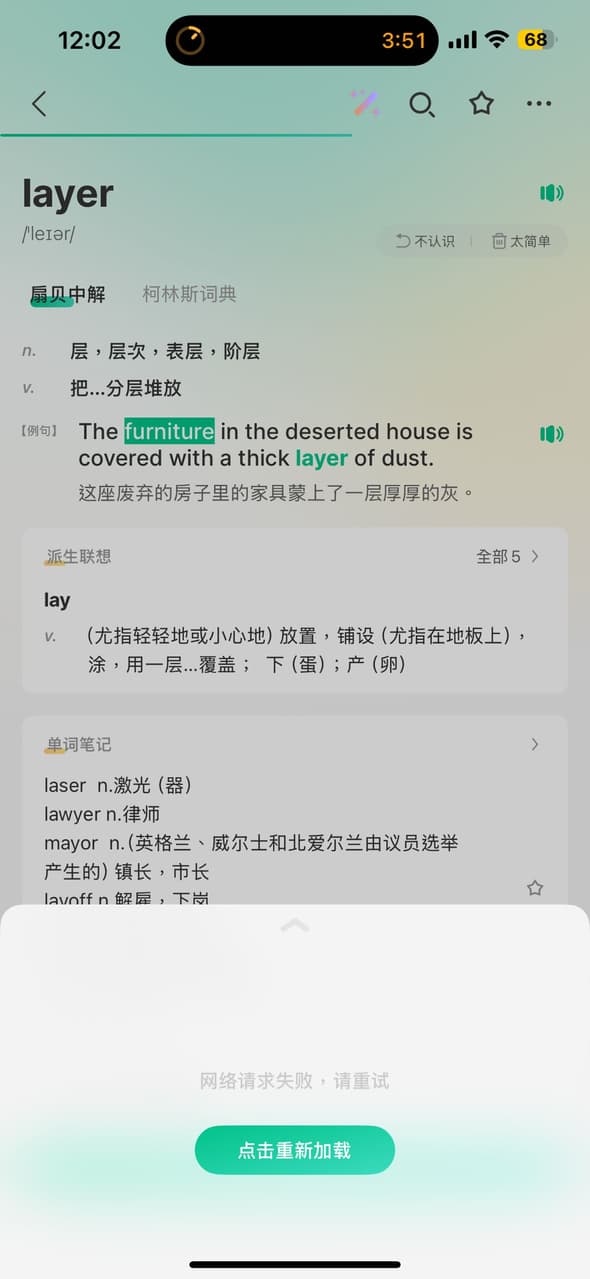Select the 扇贝中解 tab

point(67,294)
